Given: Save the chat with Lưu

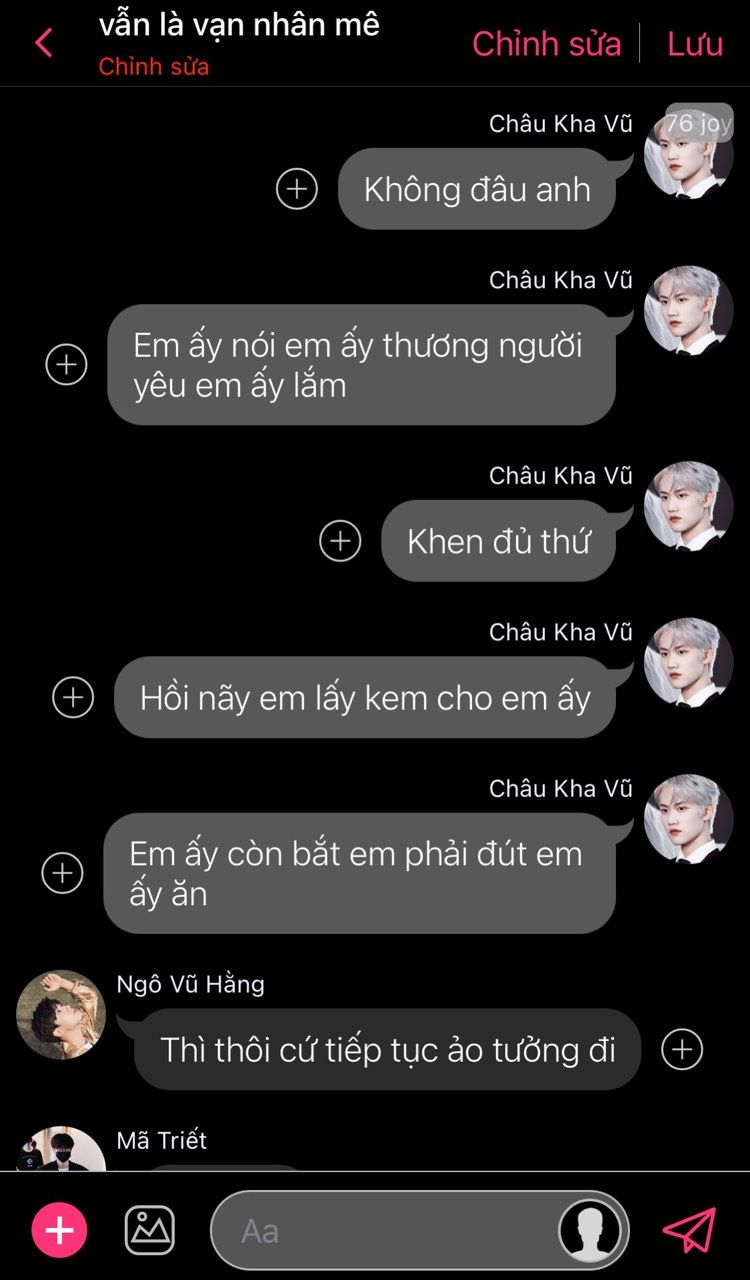Looking at the screenshot, I should [x=695, y=44].
